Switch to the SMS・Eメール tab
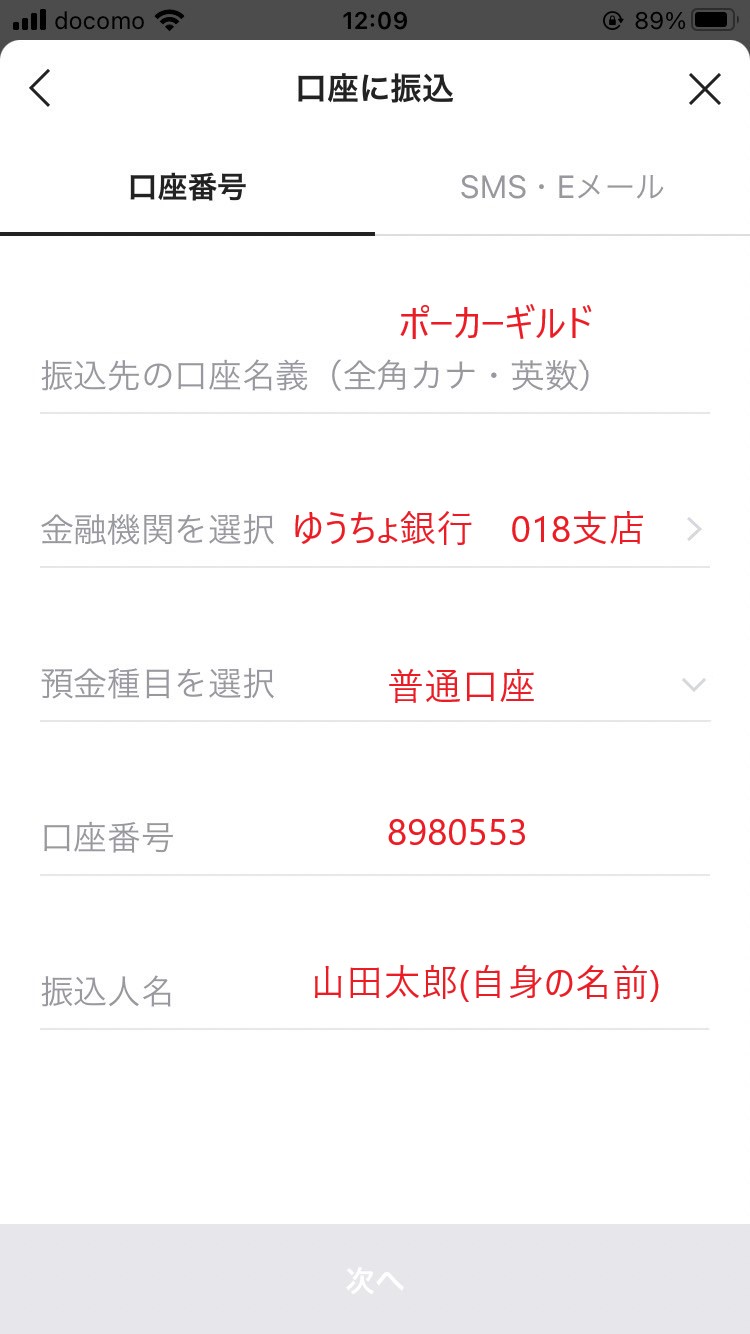This screenshot has width=750, height=1334. 562,187
